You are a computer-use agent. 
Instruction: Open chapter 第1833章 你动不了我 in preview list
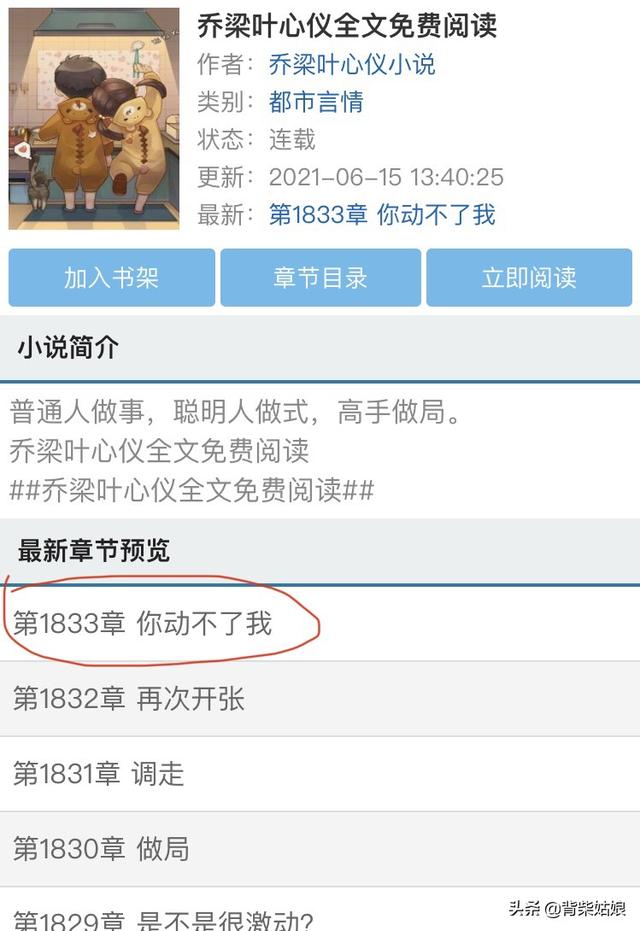click(143, 624)
